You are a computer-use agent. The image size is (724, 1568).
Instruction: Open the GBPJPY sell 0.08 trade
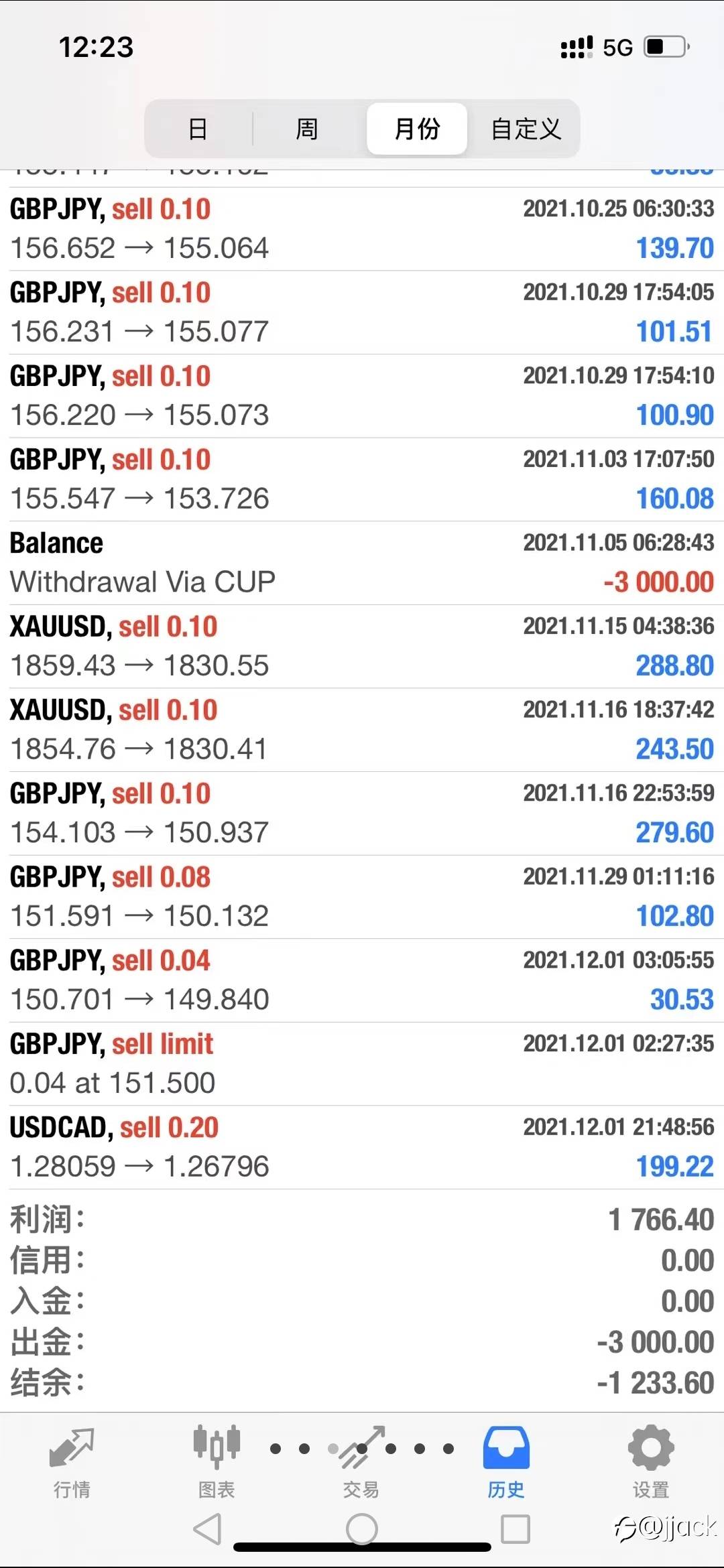(x=362, y=897)
